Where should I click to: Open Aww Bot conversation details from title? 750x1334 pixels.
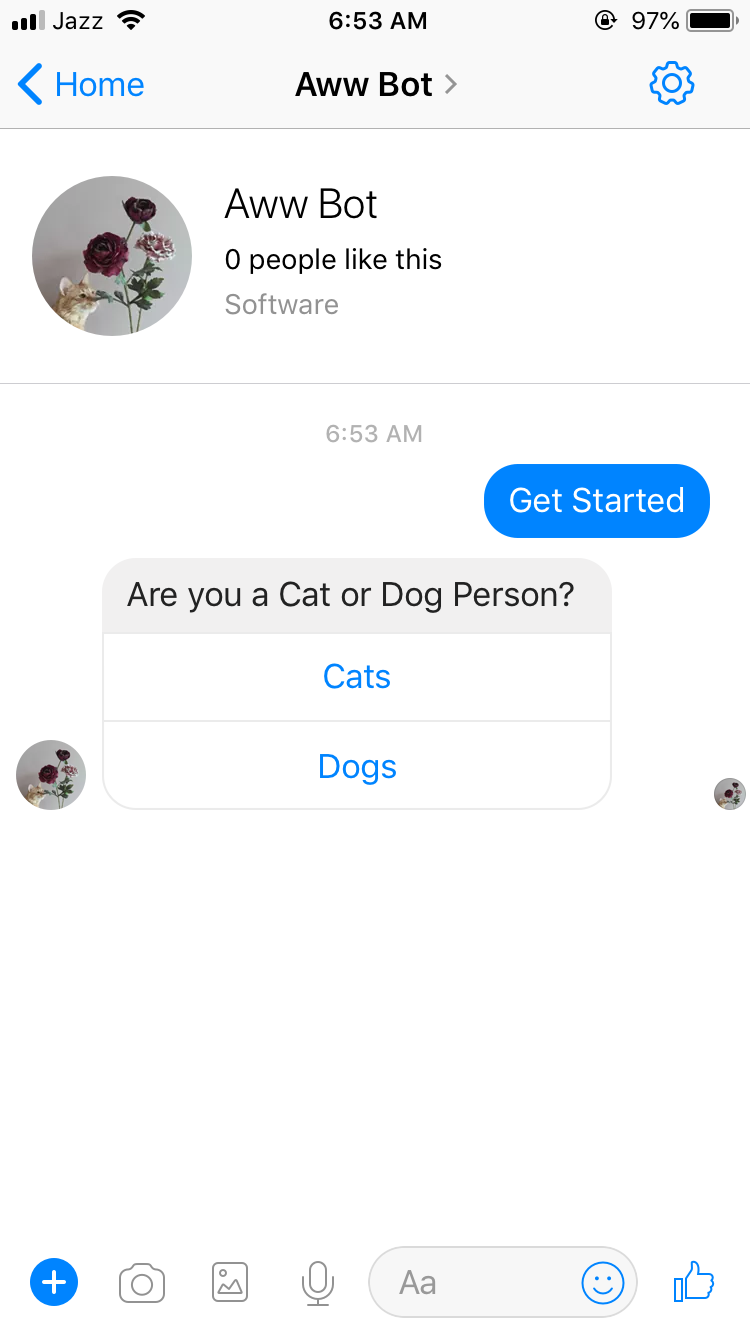pyautogui.click(x=376, y=85)
